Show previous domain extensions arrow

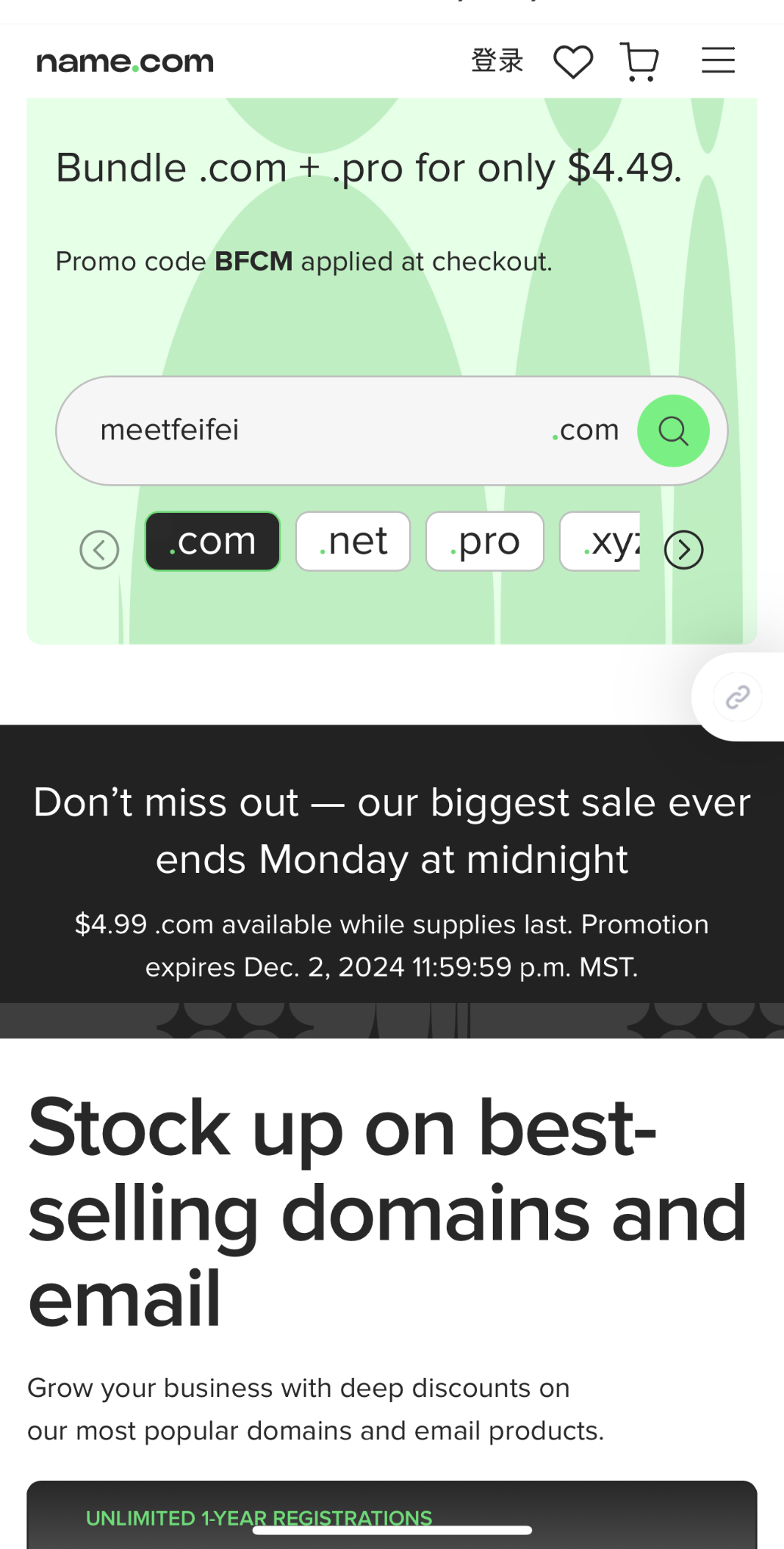100,550
